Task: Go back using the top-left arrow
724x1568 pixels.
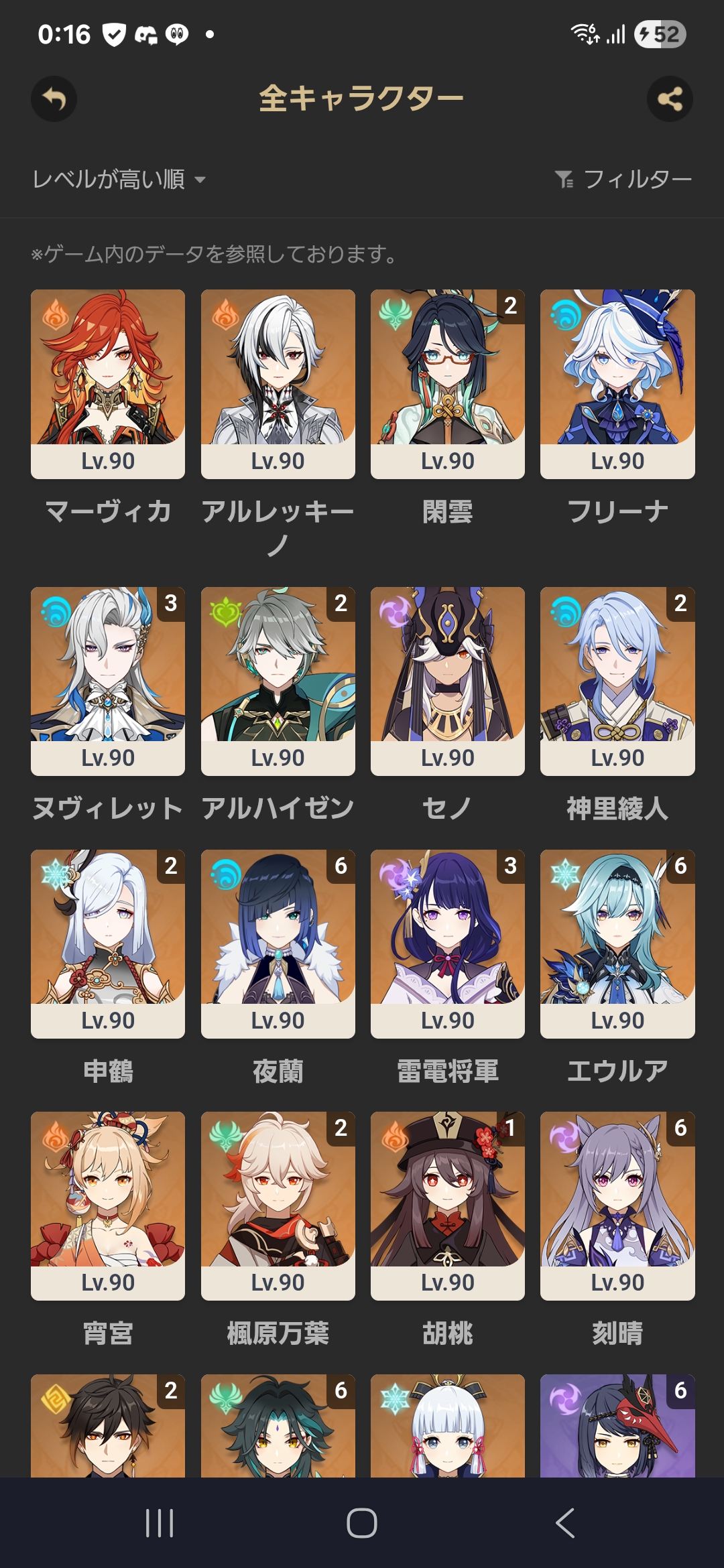Action: click(x=54, y=99)
